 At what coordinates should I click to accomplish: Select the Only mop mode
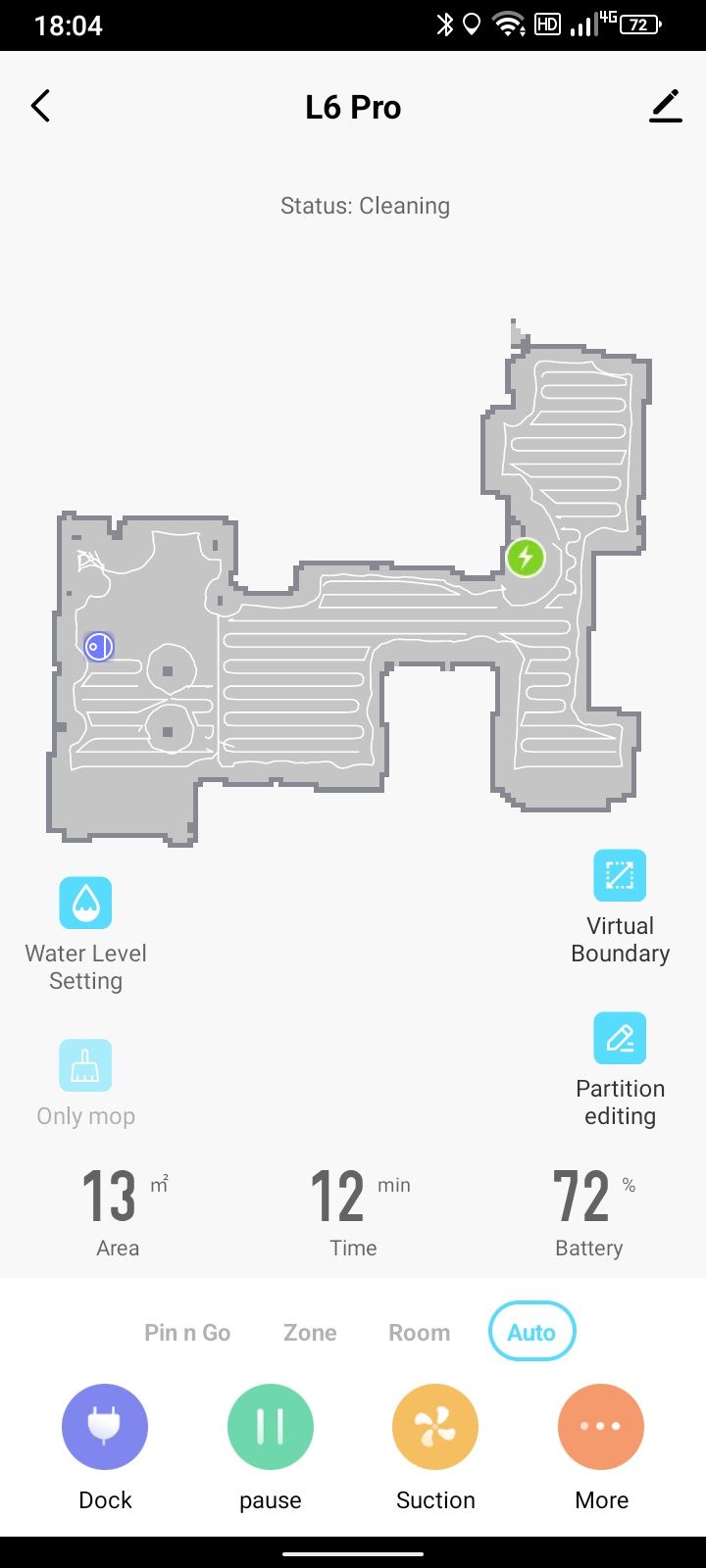[x=85, y=1065]
